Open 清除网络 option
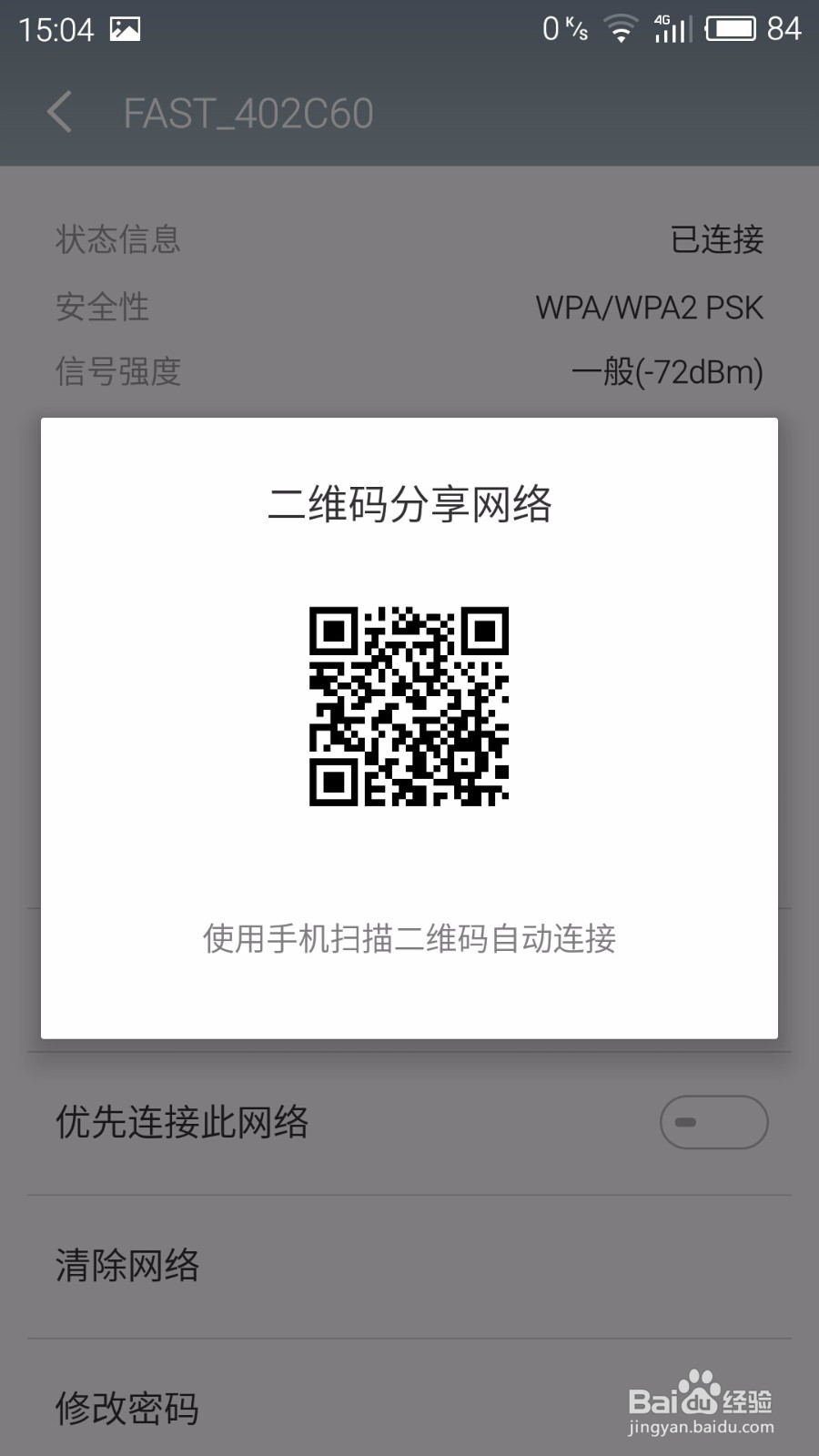 click(127, 1266)
